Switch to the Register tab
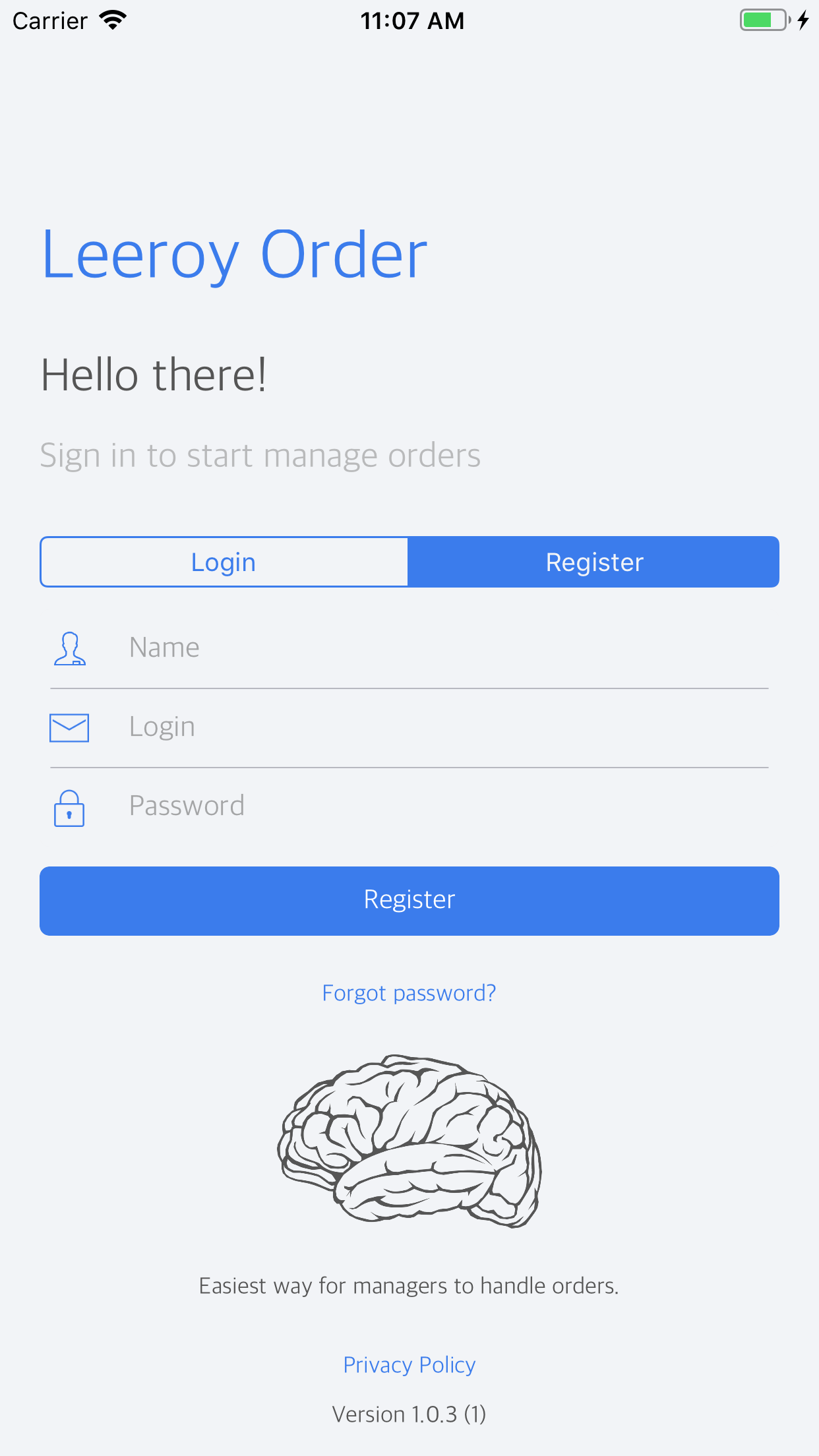The image size is (819, 1456). click(x=593, y=561)
